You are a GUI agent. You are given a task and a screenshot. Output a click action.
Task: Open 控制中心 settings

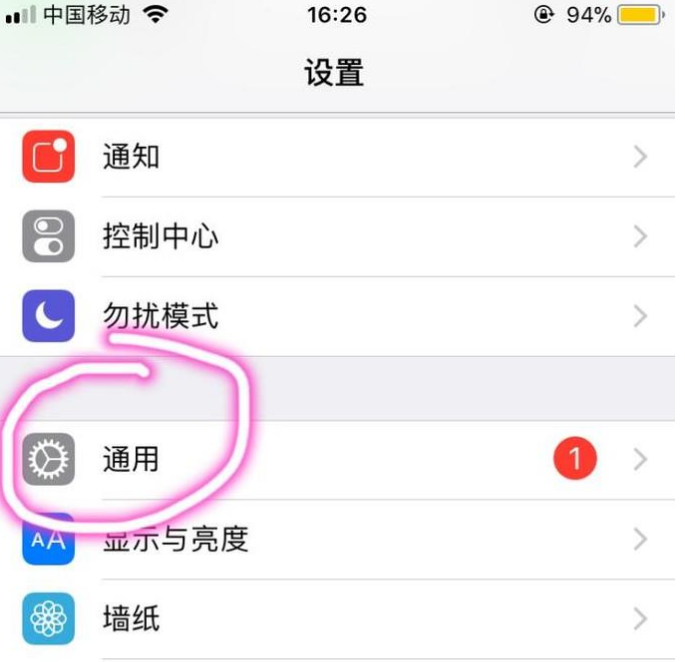click(340, 237)
